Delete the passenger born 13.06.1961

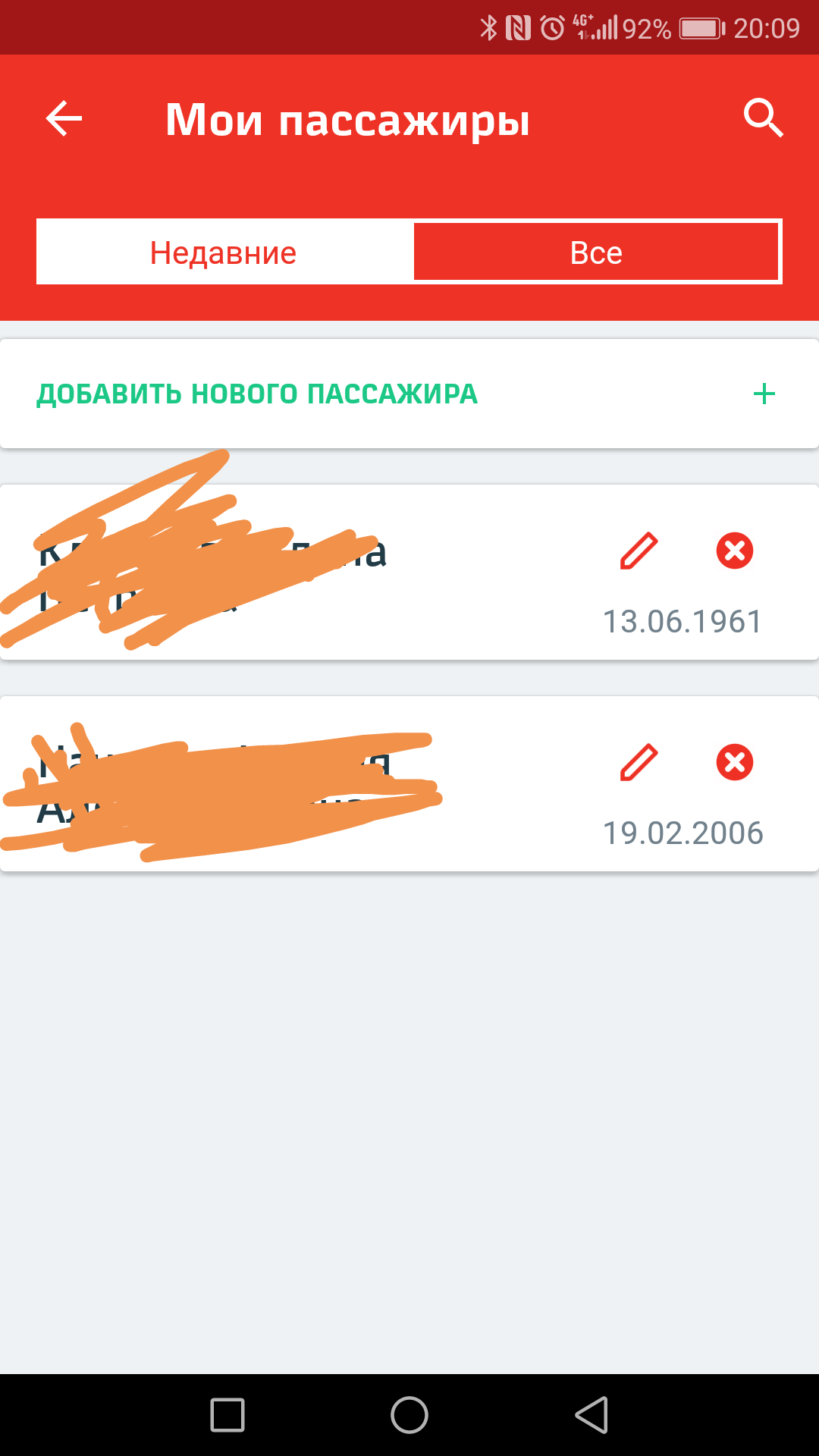735,551
